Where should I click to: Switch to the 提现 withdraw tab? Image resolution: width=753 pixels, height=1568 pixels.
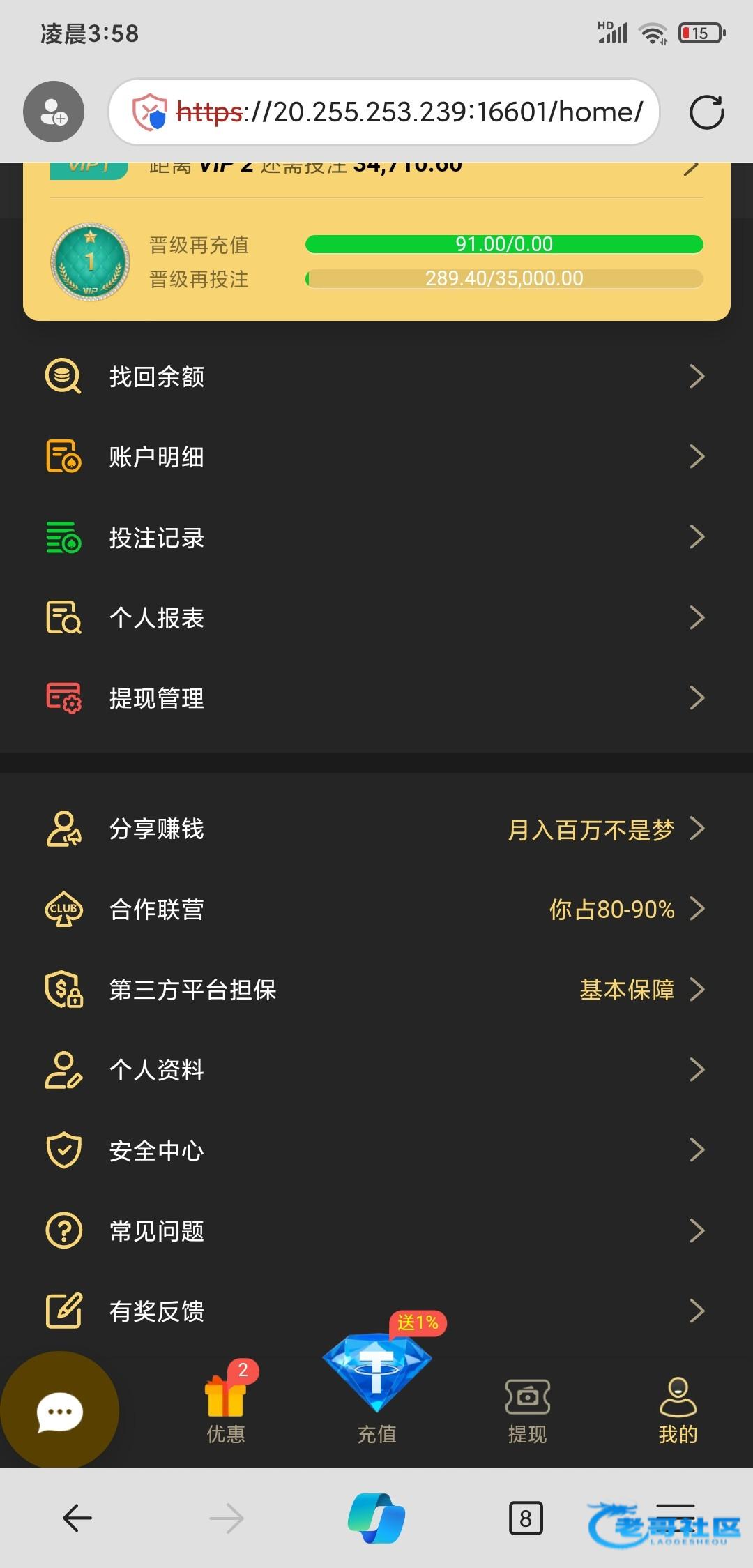coord(527,1409)
